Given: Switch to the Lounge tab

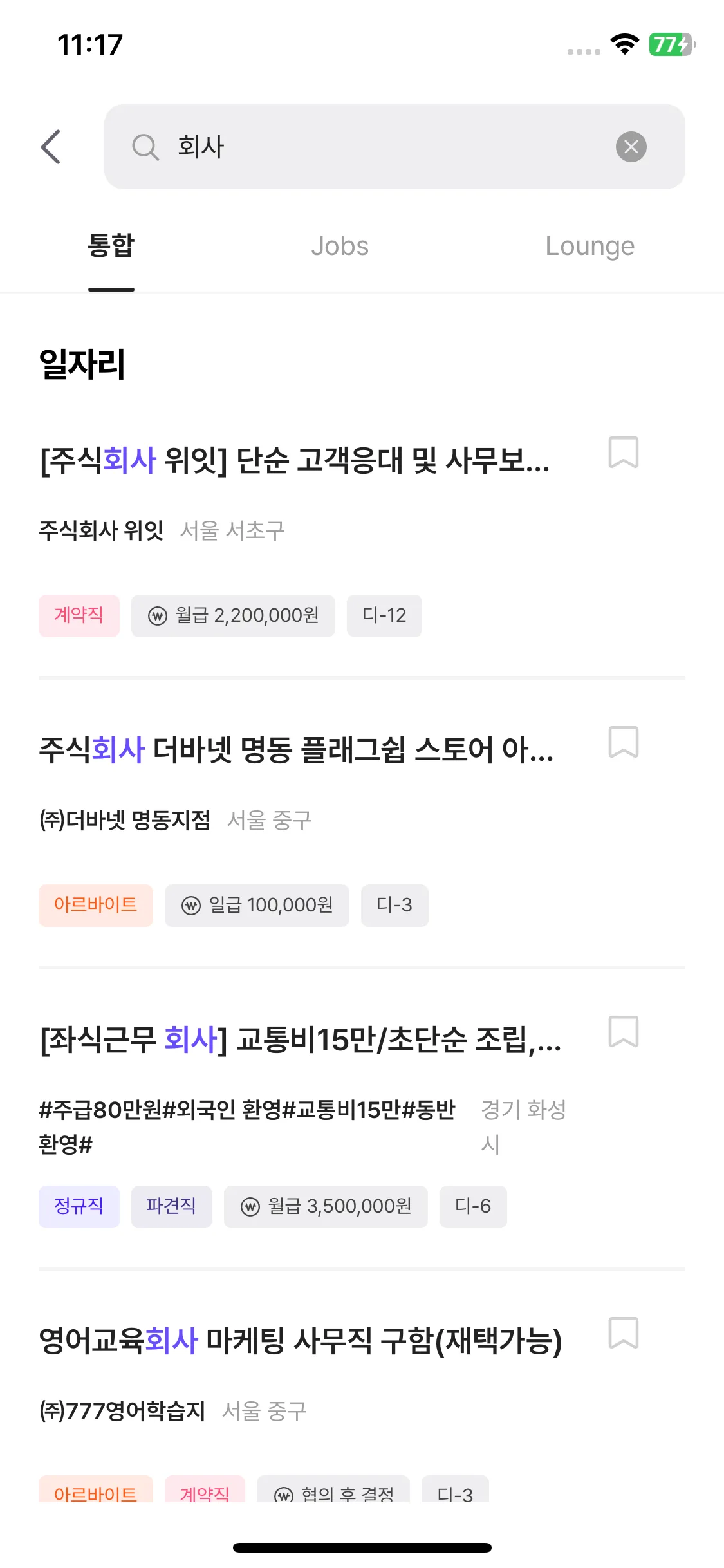Looking at the screenshot, I should tap(589, 247).
